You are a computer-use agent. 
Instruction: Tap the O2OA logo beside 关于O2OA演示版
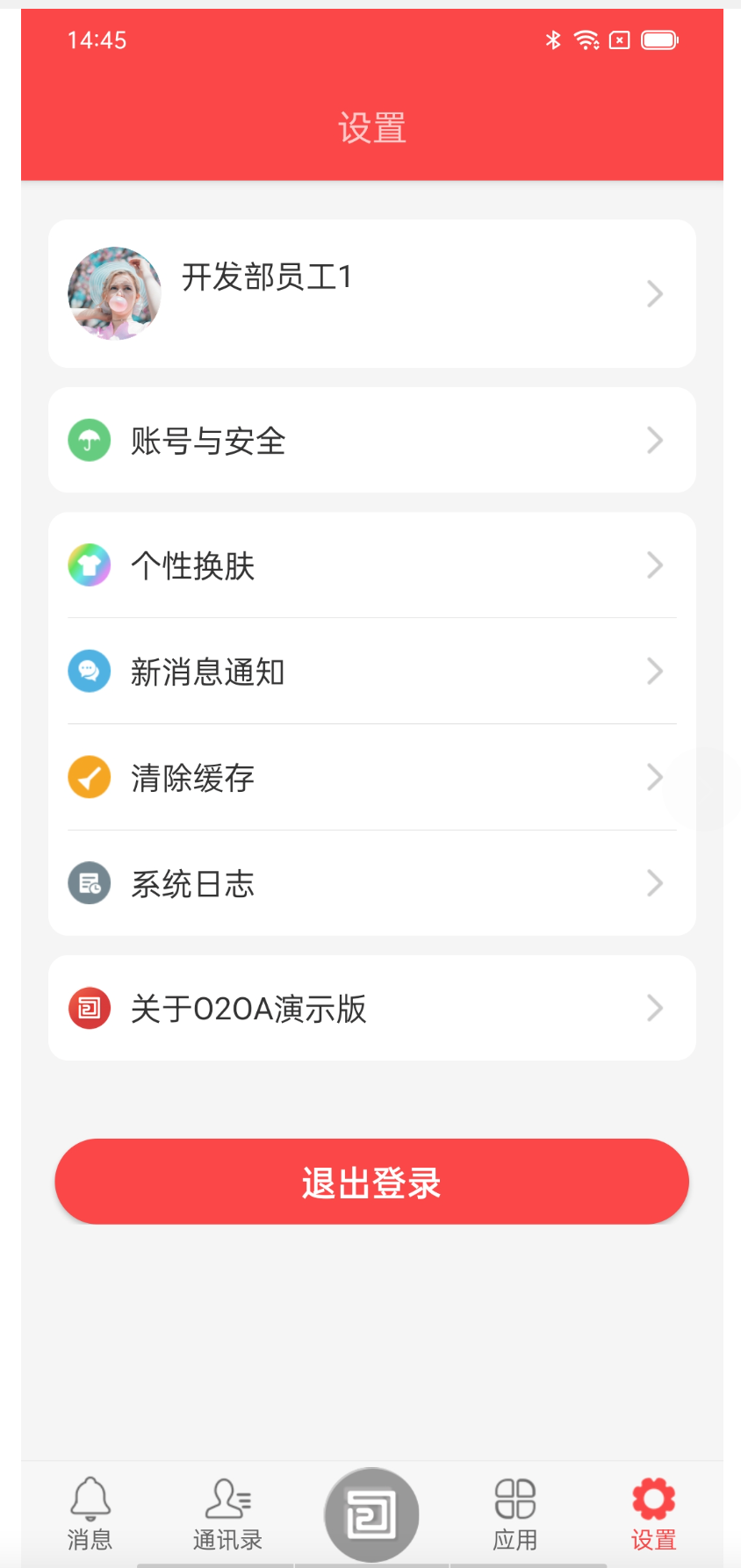(x=89, y=1008)
